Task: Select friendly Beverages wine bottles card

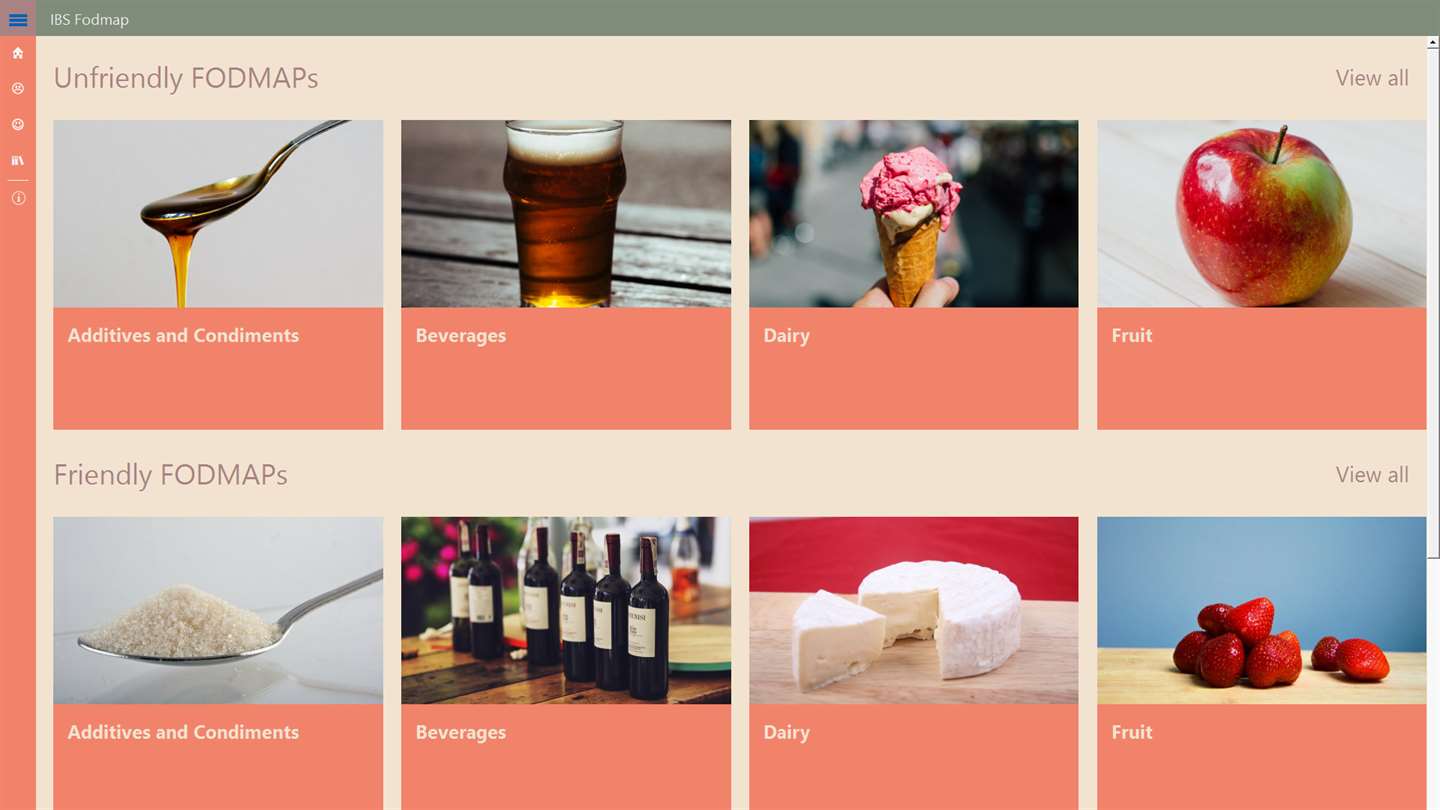Action: pyautogui.click(x=566, y=660)
